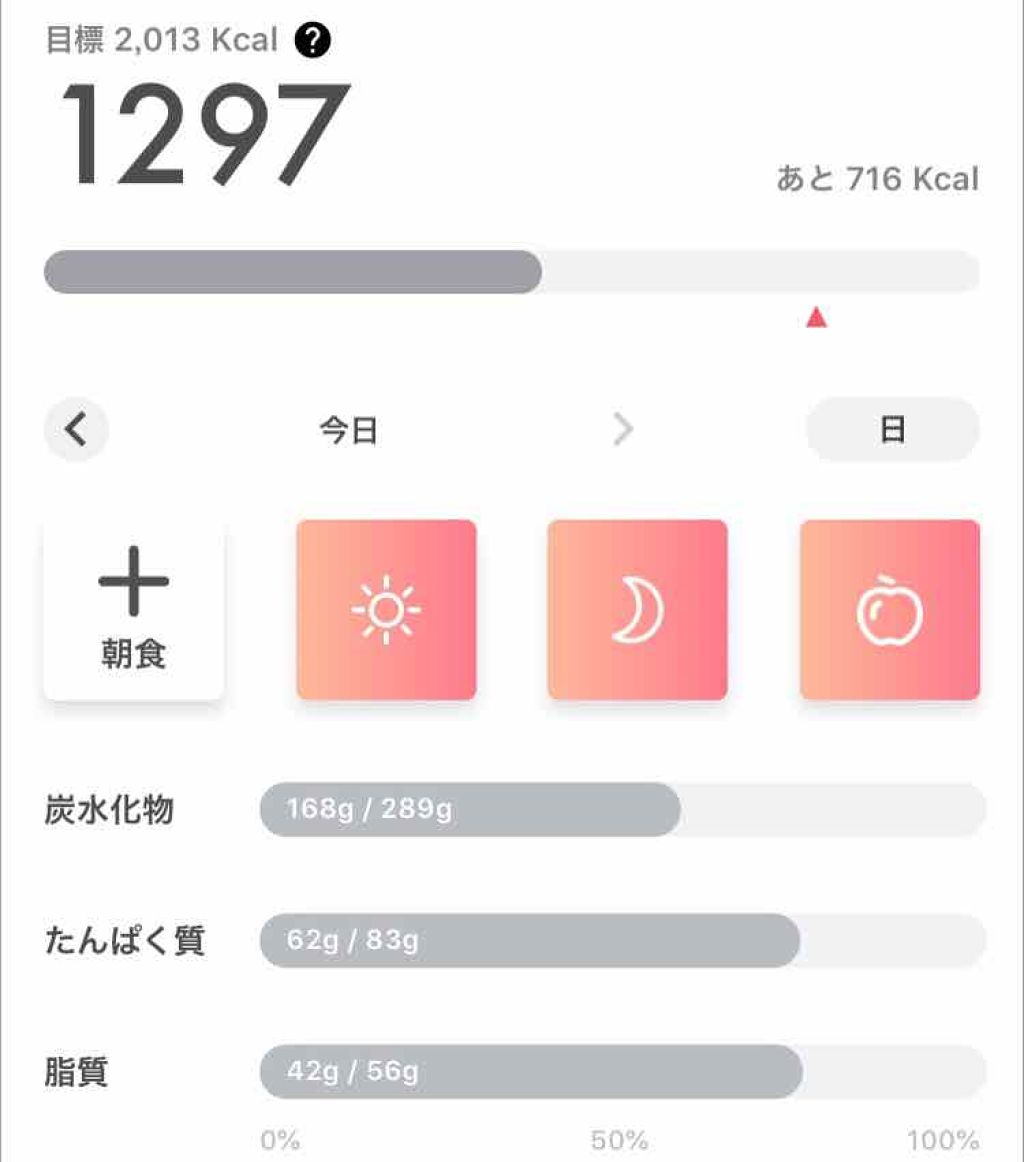1024x1162 pixels.
Task: Advance to the next day with the right chevron
Action: point(622,429)
